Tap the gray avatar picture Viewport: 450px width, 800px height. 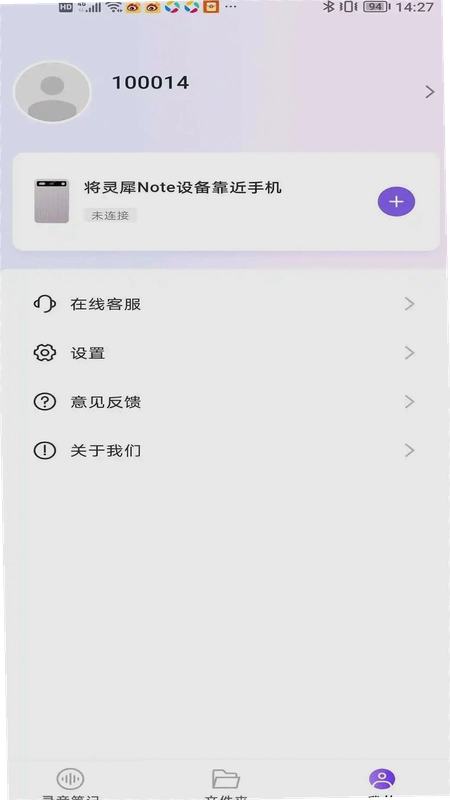point(52,92)
